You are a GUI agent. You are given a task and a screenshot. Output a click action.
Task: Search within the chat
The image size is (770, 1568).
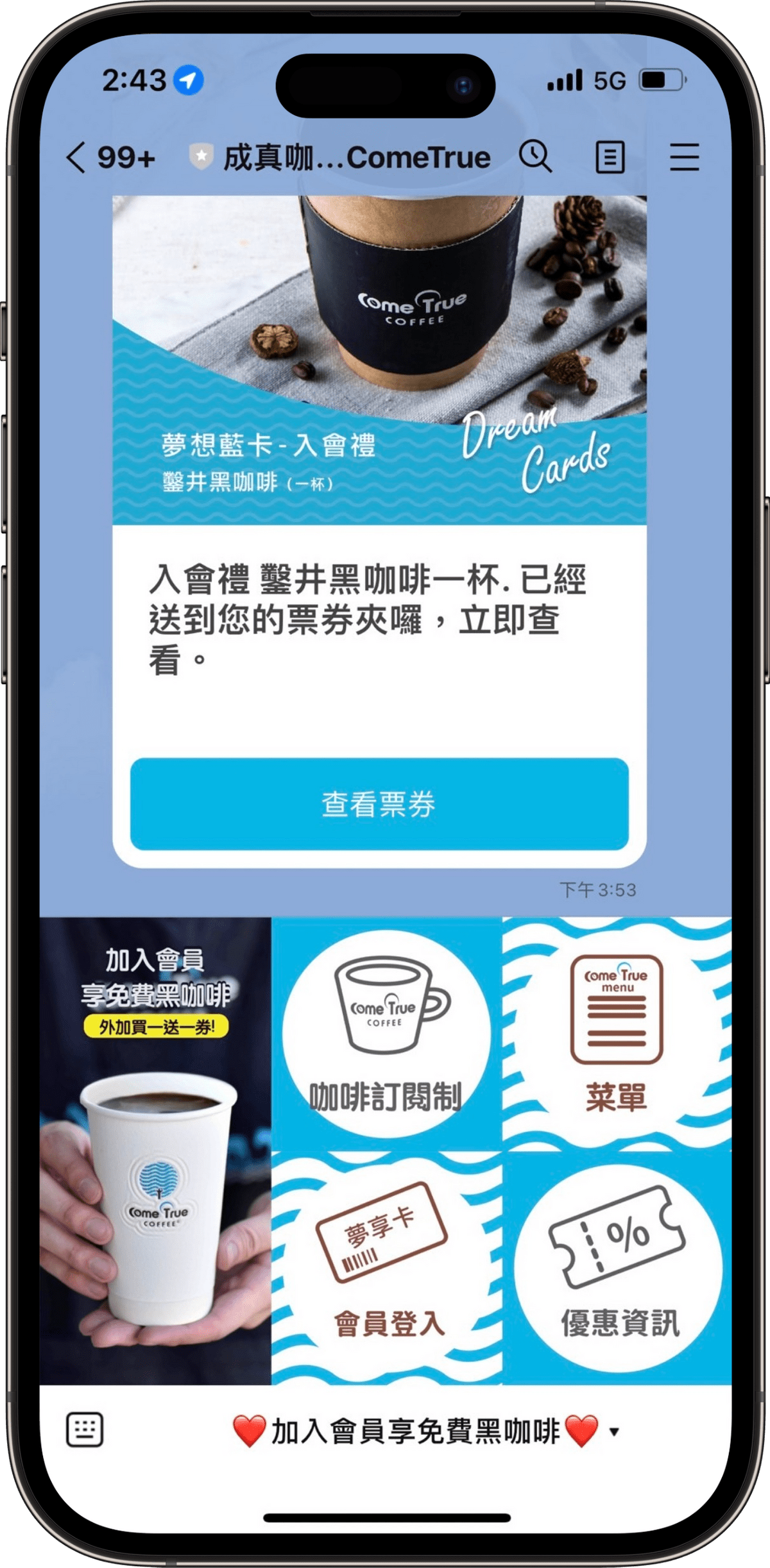[x=535, y=157]
